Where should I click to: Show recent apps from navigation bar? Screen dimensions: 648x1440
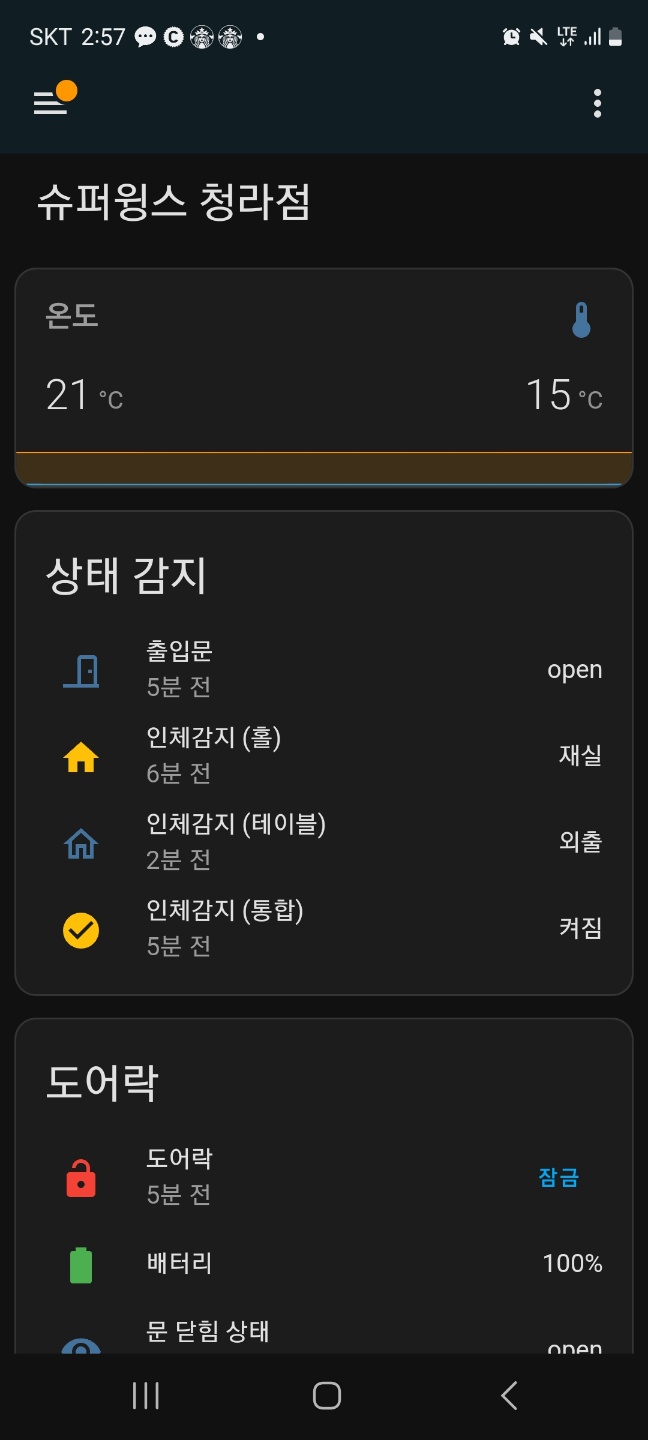[146, 1395]
